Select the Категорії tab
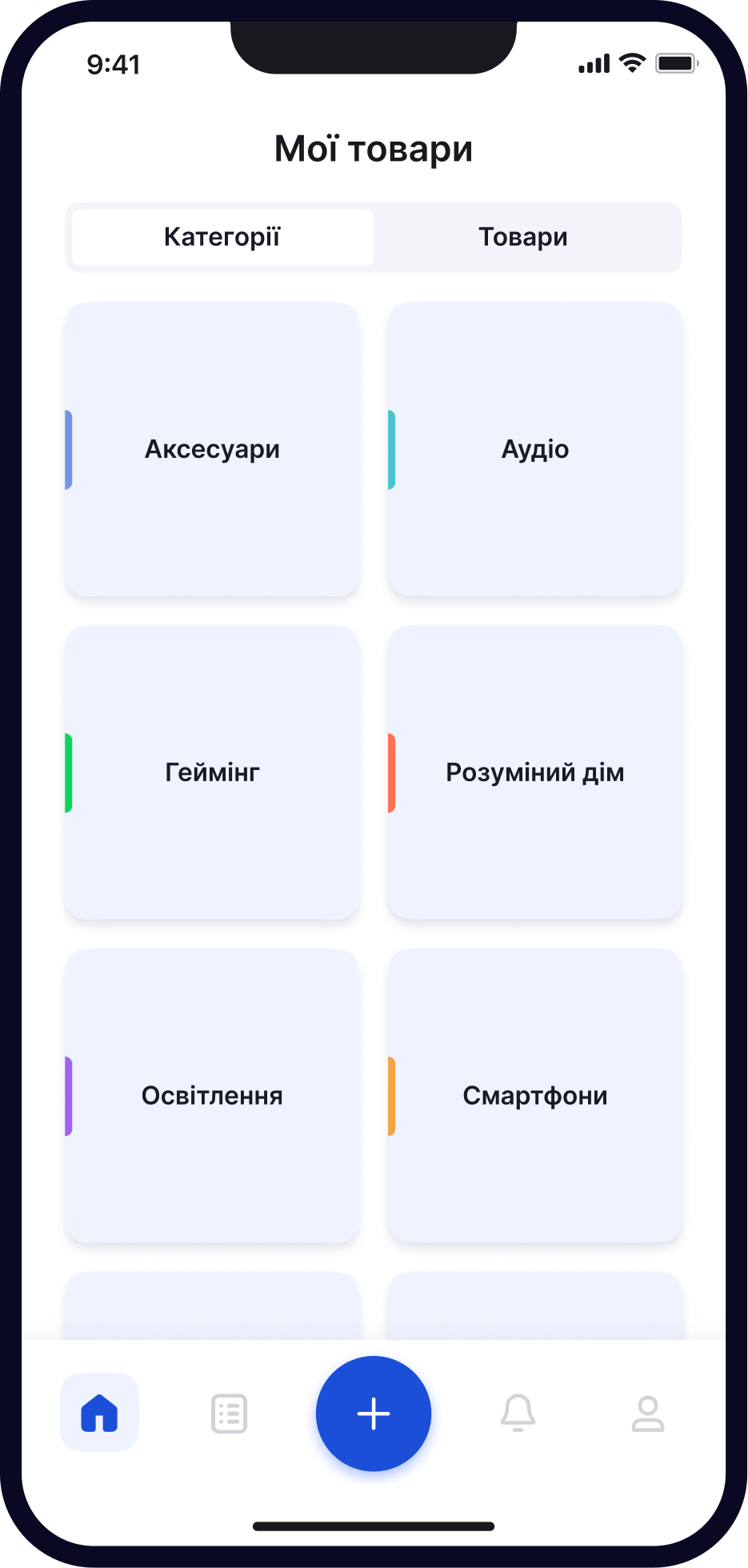Image resolution: width=748 pixels, height=1568 pixels. click(x=222, y=237)
